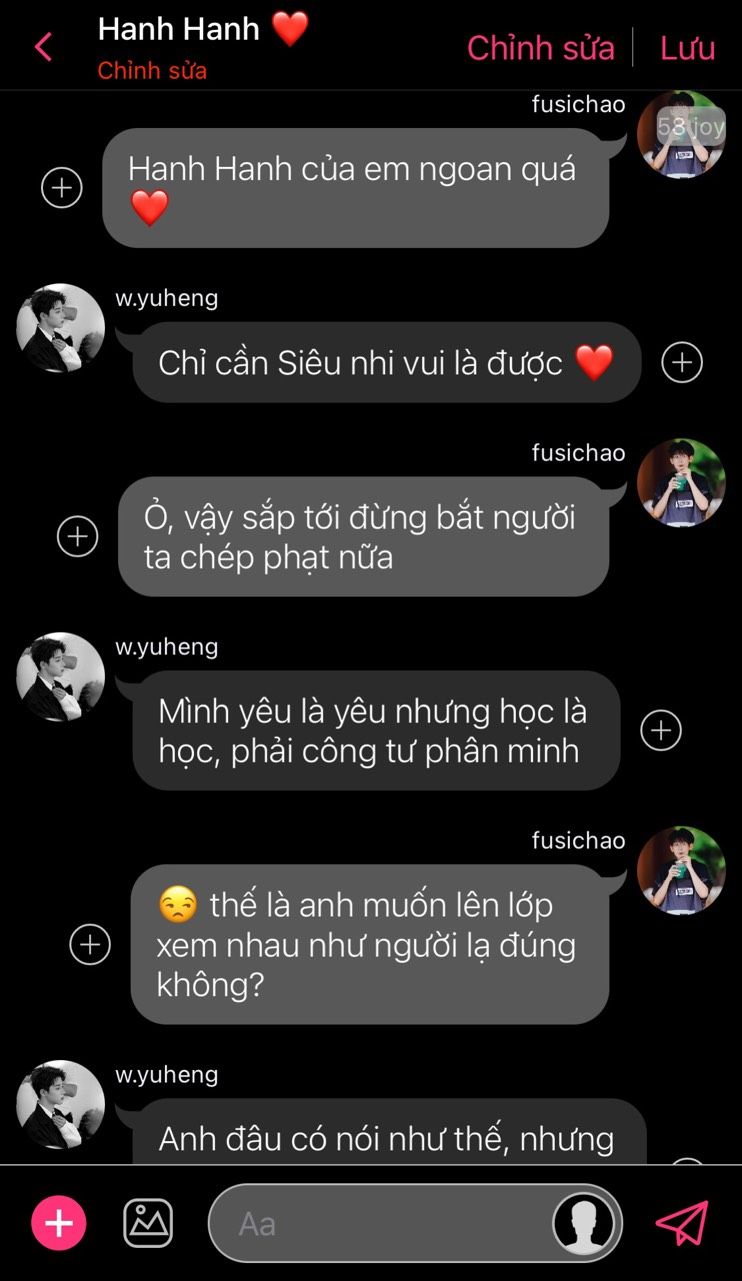Tap plus beside "Chỉ cần Siêu nhi vui" message

pyautogui.click(x=682, y=362)
